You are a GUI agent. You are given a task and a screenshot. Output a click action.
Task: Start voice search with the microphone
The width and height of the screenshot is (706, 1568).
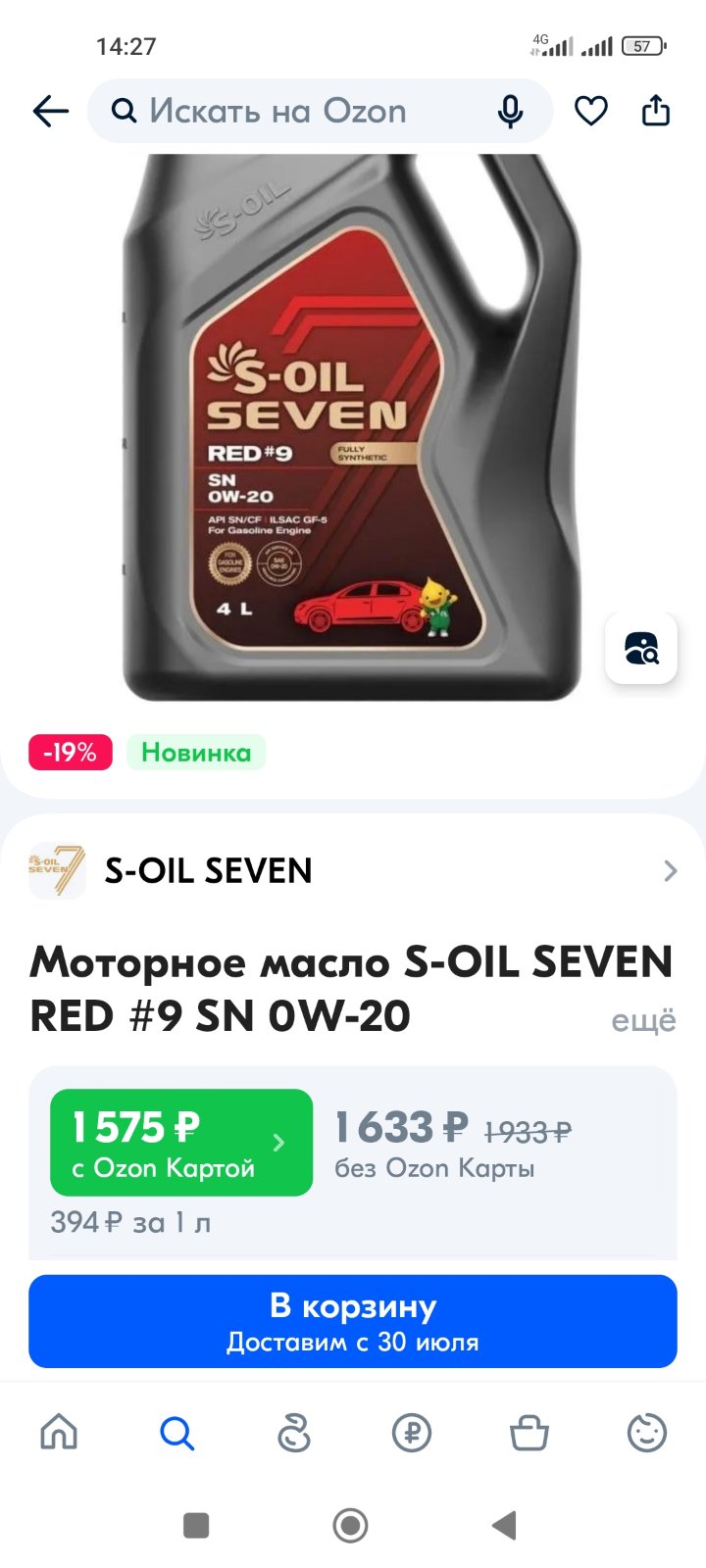510,112
